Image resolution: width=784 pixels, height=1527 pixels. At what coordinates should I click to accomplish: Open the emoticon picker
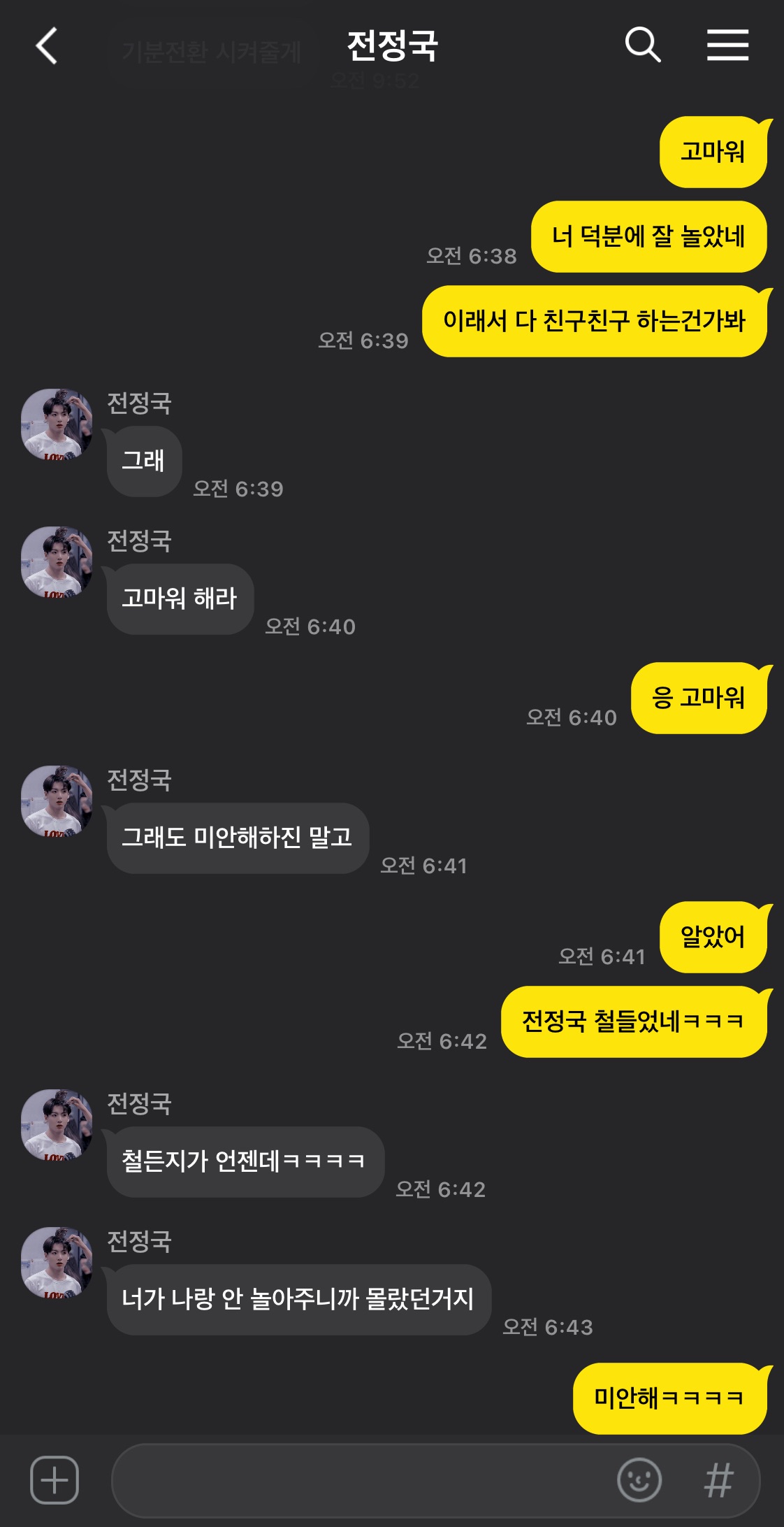(x=639, y=1479)
